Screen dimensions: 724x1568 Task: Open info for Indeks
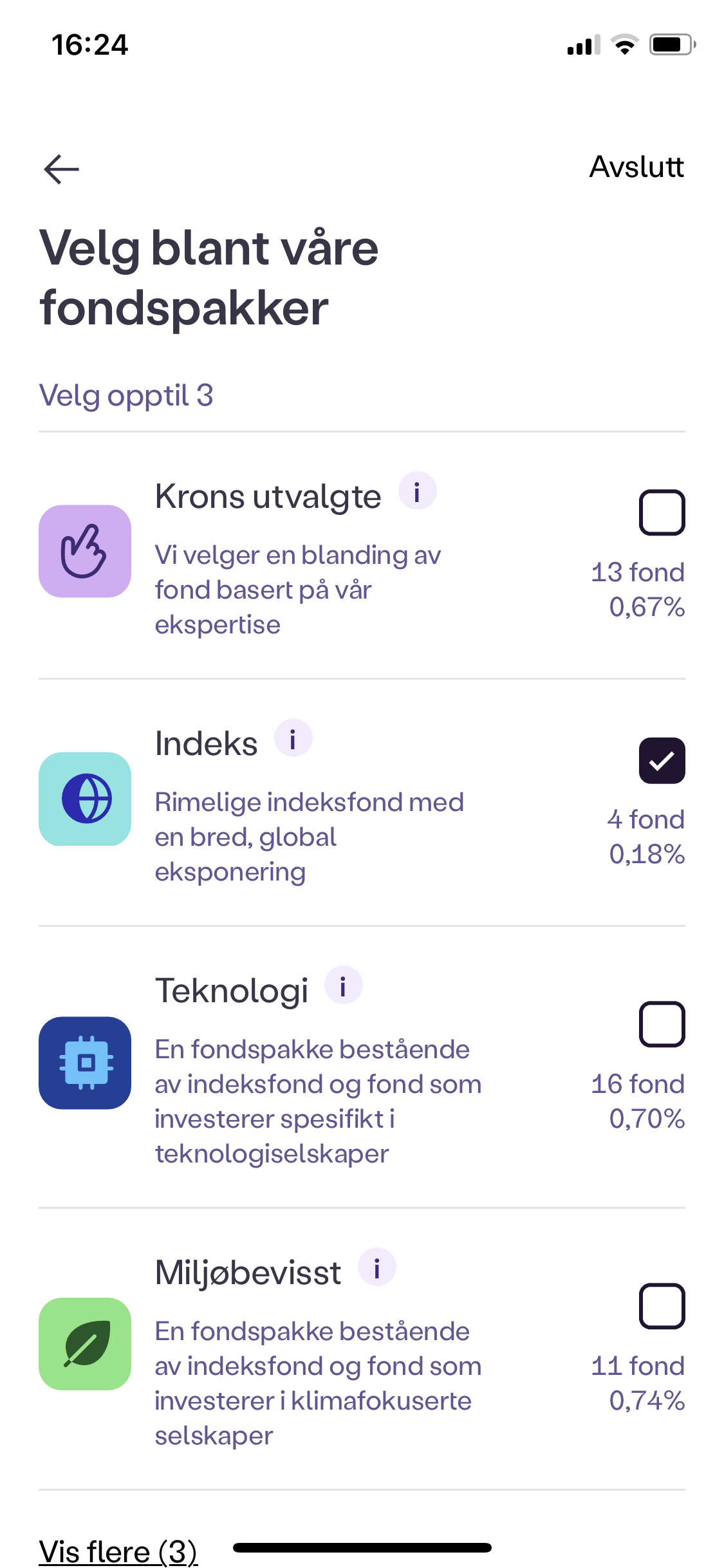293,738
